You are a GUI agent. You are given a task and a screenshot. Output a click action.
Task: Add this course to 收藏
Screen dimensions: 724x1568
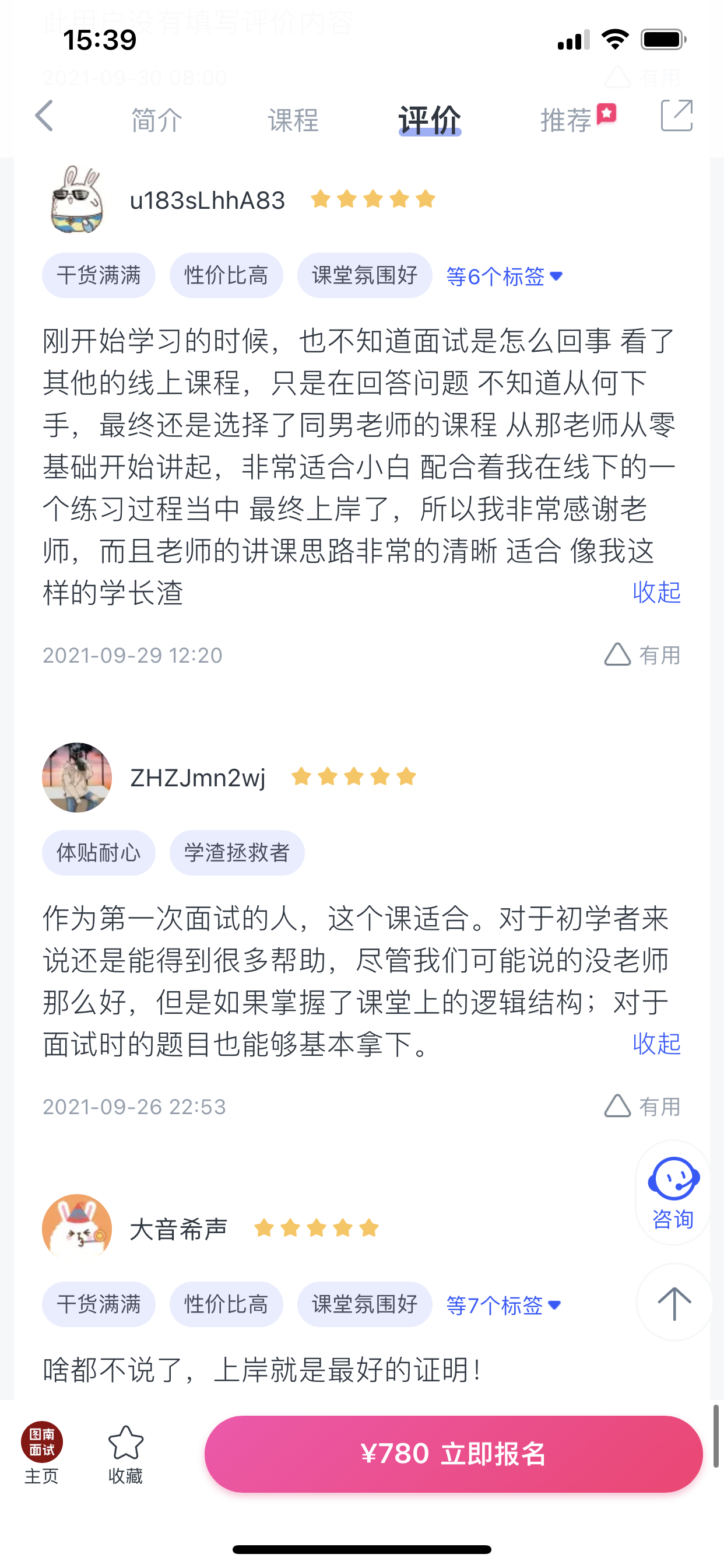[x=125, y=1454]
